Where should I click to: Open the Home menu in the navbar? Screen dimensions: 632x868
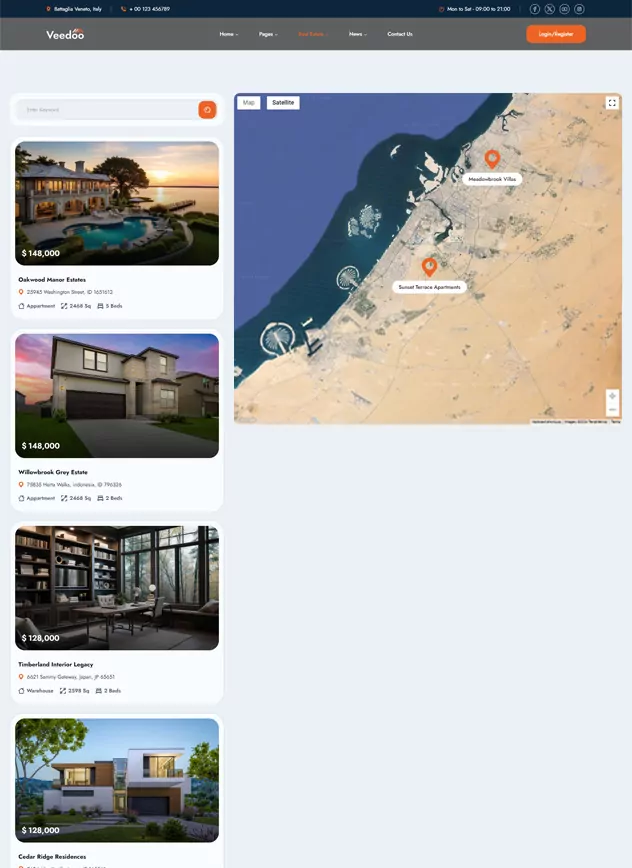[x=229, y=34]
